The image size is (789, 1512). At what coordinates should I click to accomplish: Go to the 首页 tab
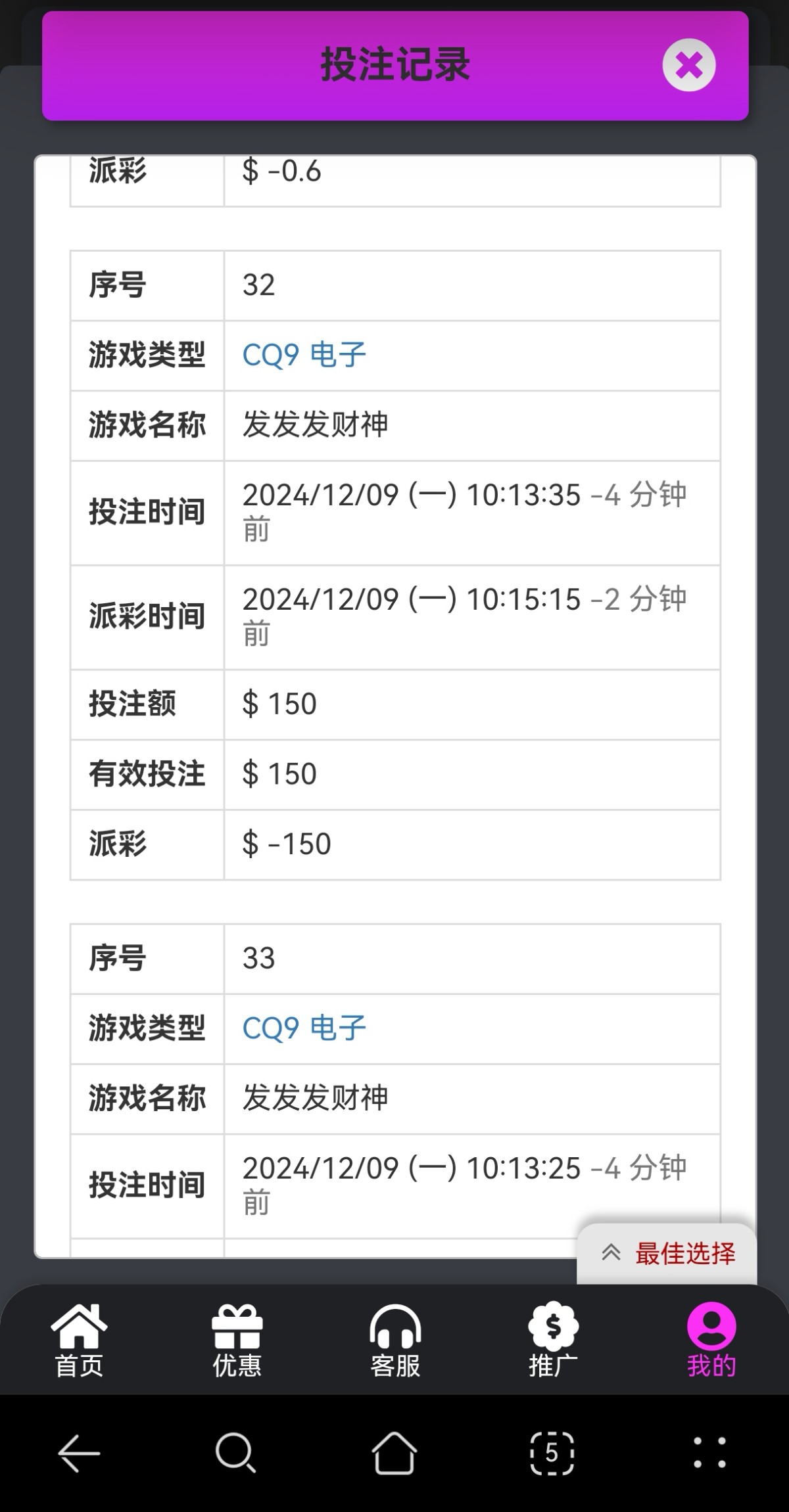click(79, 1340)
